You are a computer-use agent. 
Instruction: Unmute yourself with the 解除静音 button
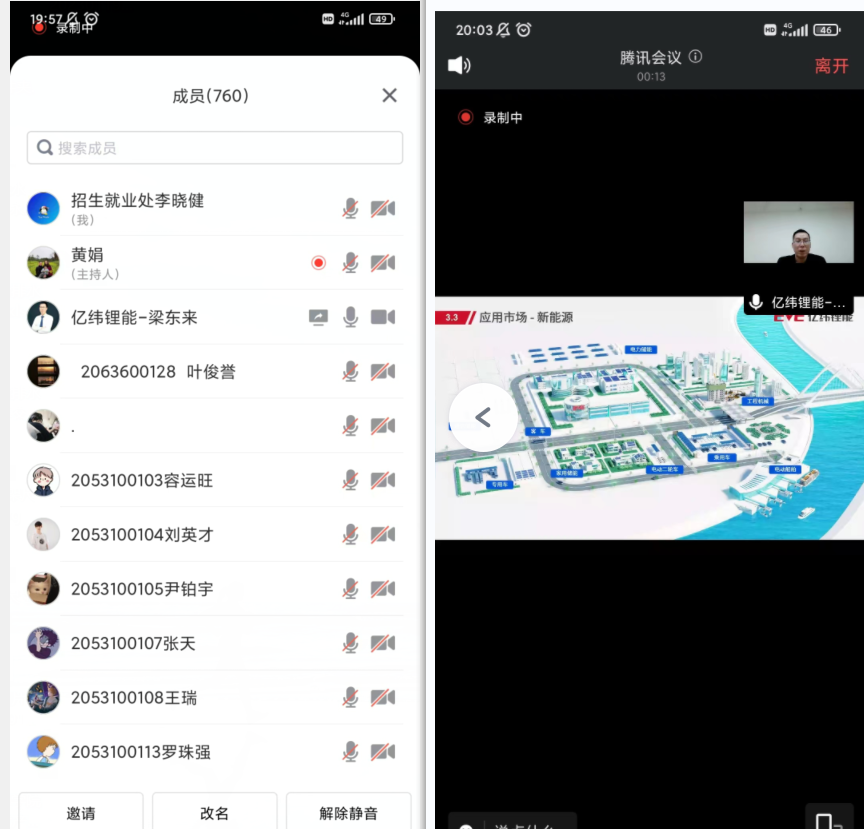click(348, 812)
